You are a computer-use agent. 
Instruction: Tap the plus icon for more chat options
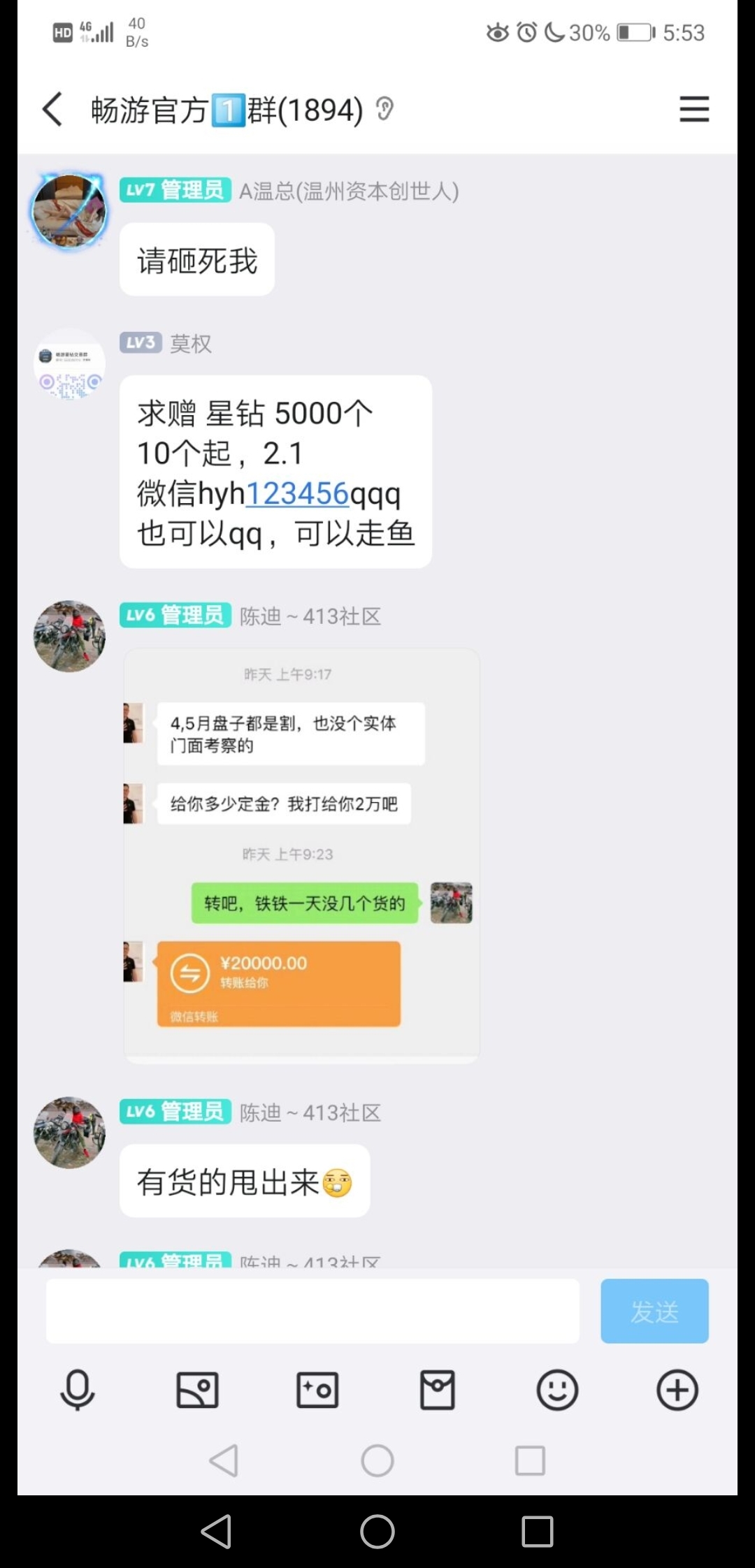677,1391
